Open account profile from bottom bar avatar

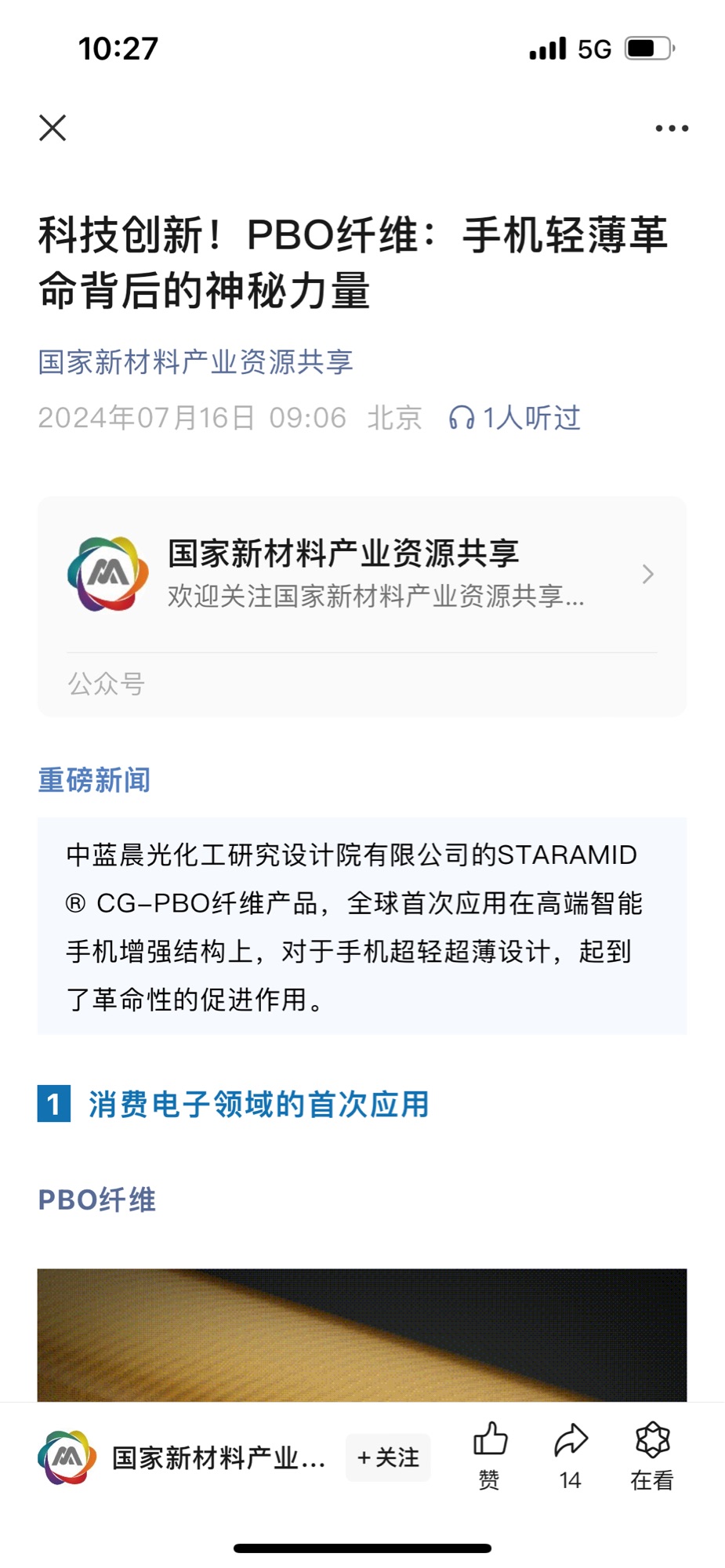(67, 1457)
